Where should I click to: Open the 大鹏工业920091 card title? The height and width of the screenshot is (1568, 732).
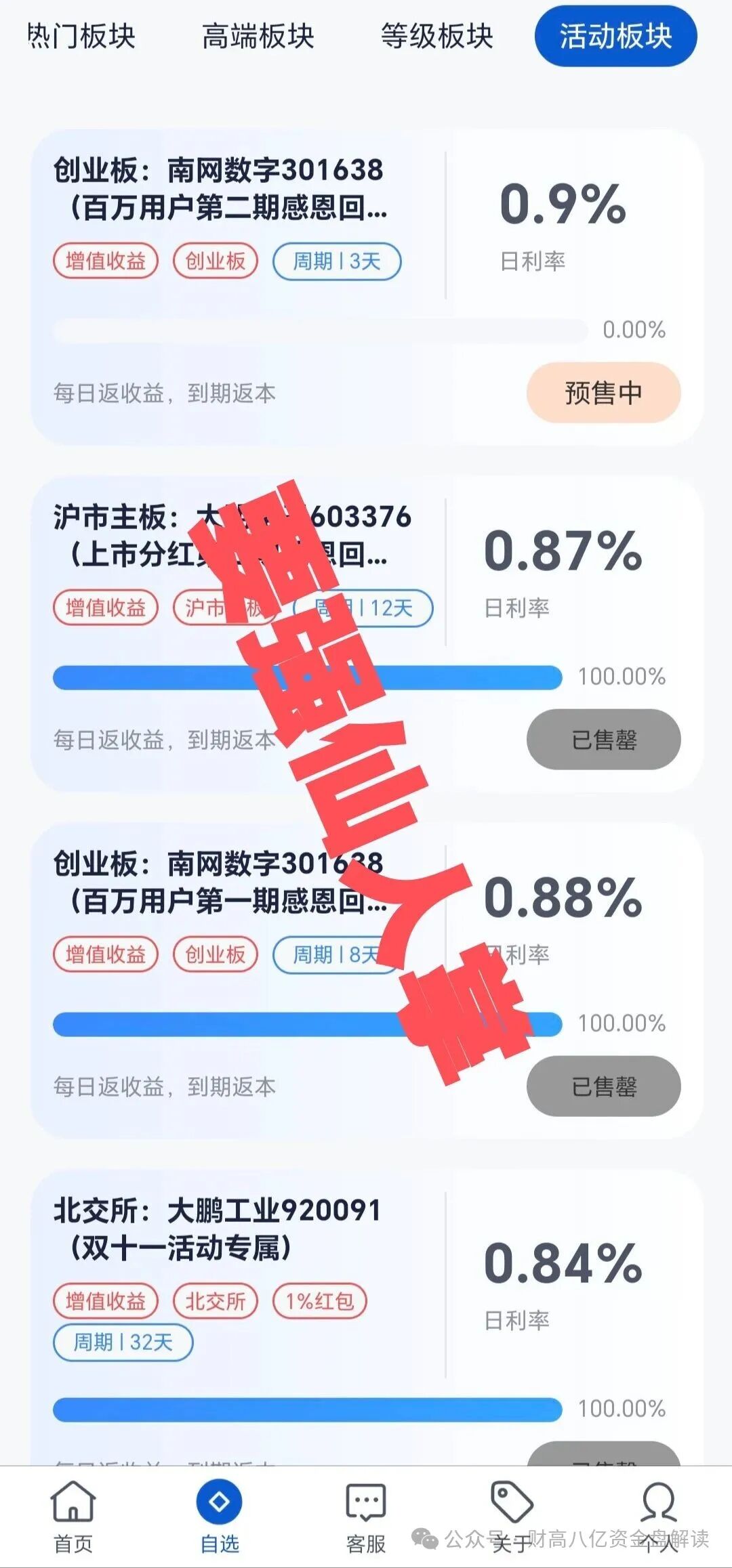(217, 1209)
